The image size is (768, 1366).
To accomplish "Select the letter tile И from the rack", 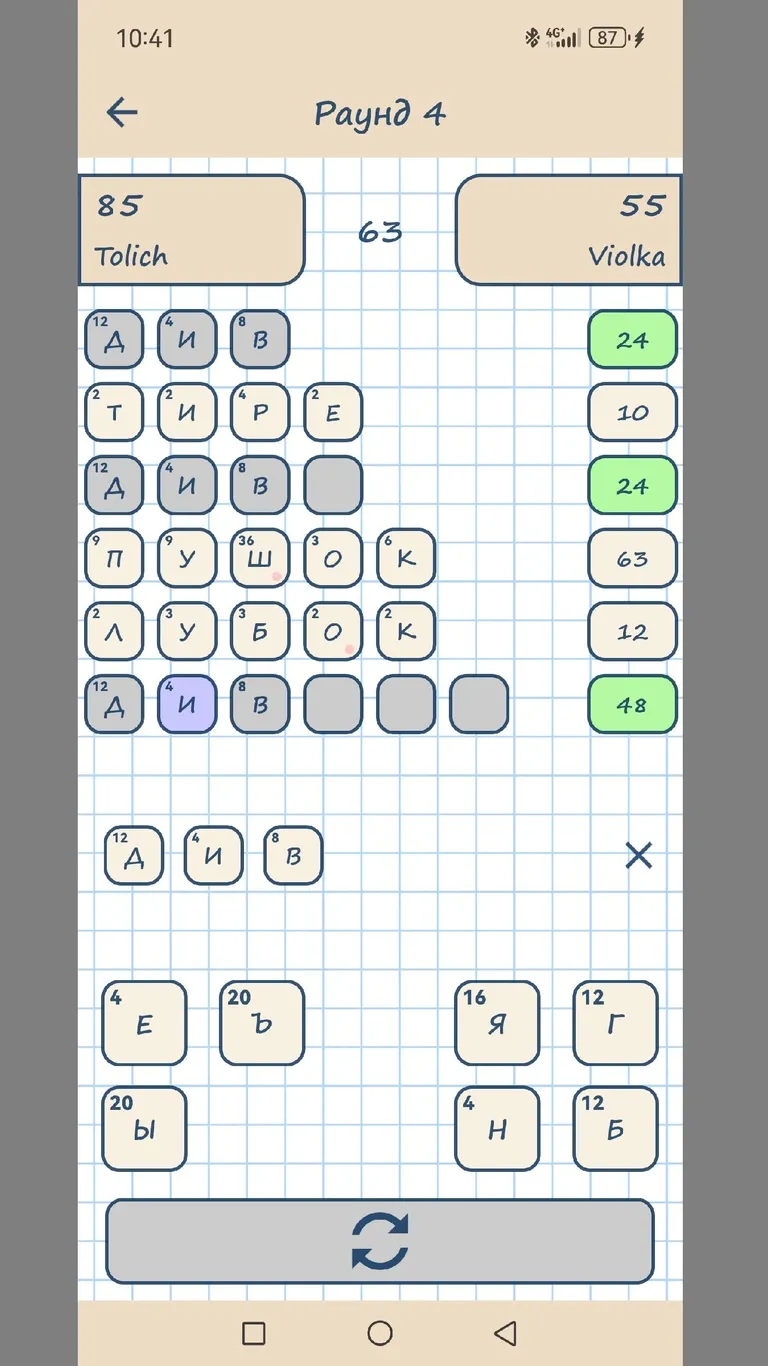I will tap(212, 855).
